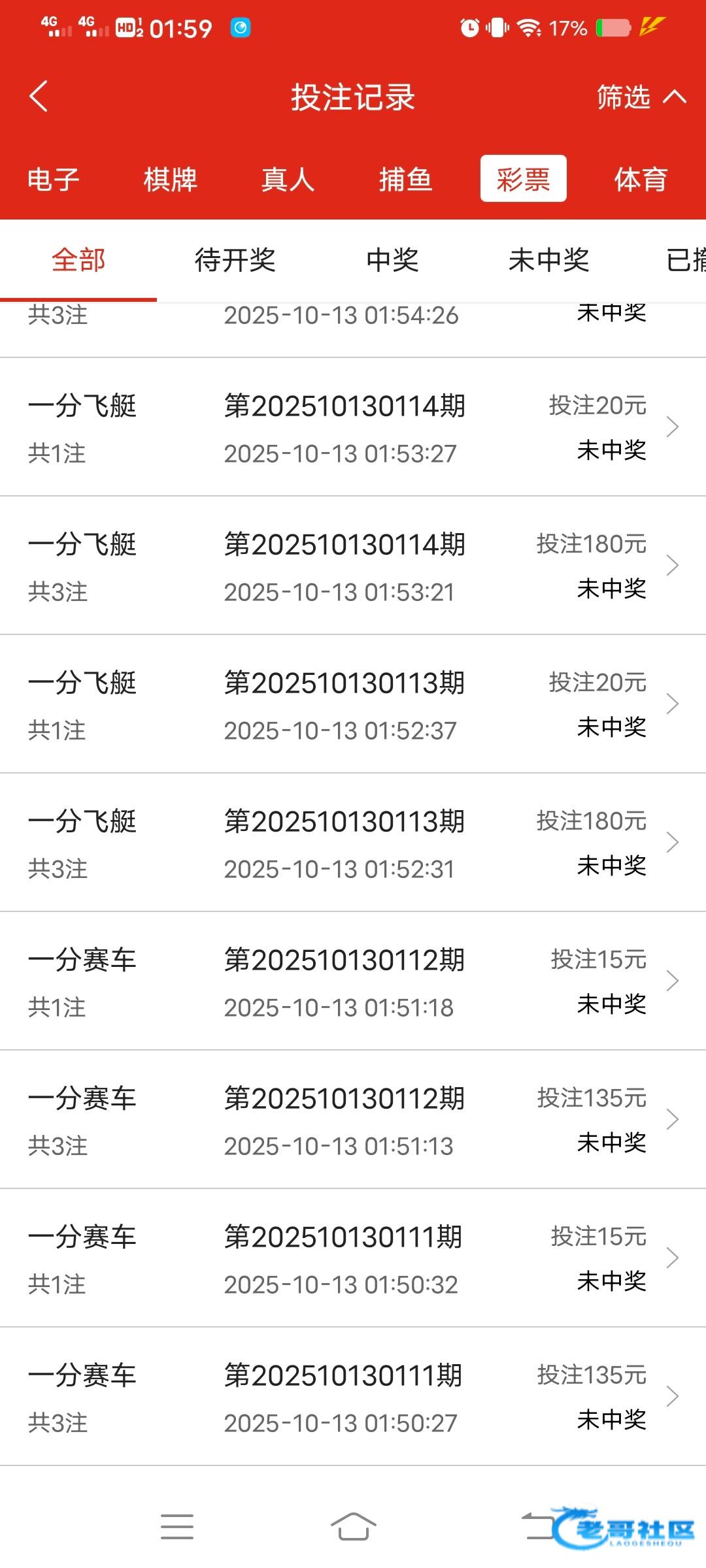
Task: Expand the 筛选 filter dropdown
Action: (641, 97)
